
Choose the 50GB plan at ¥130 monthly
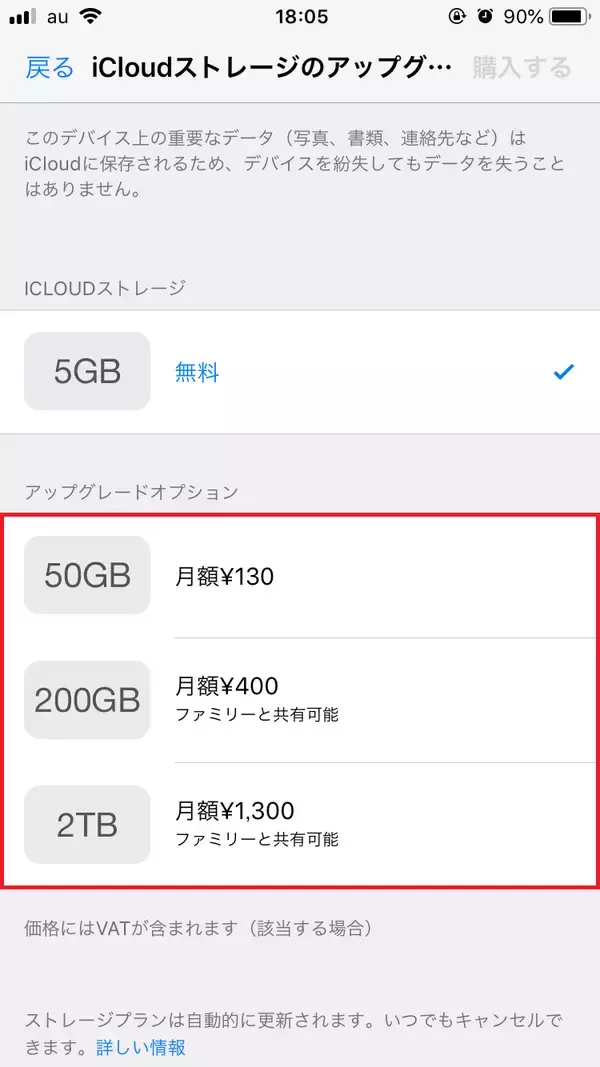(300, 576)
